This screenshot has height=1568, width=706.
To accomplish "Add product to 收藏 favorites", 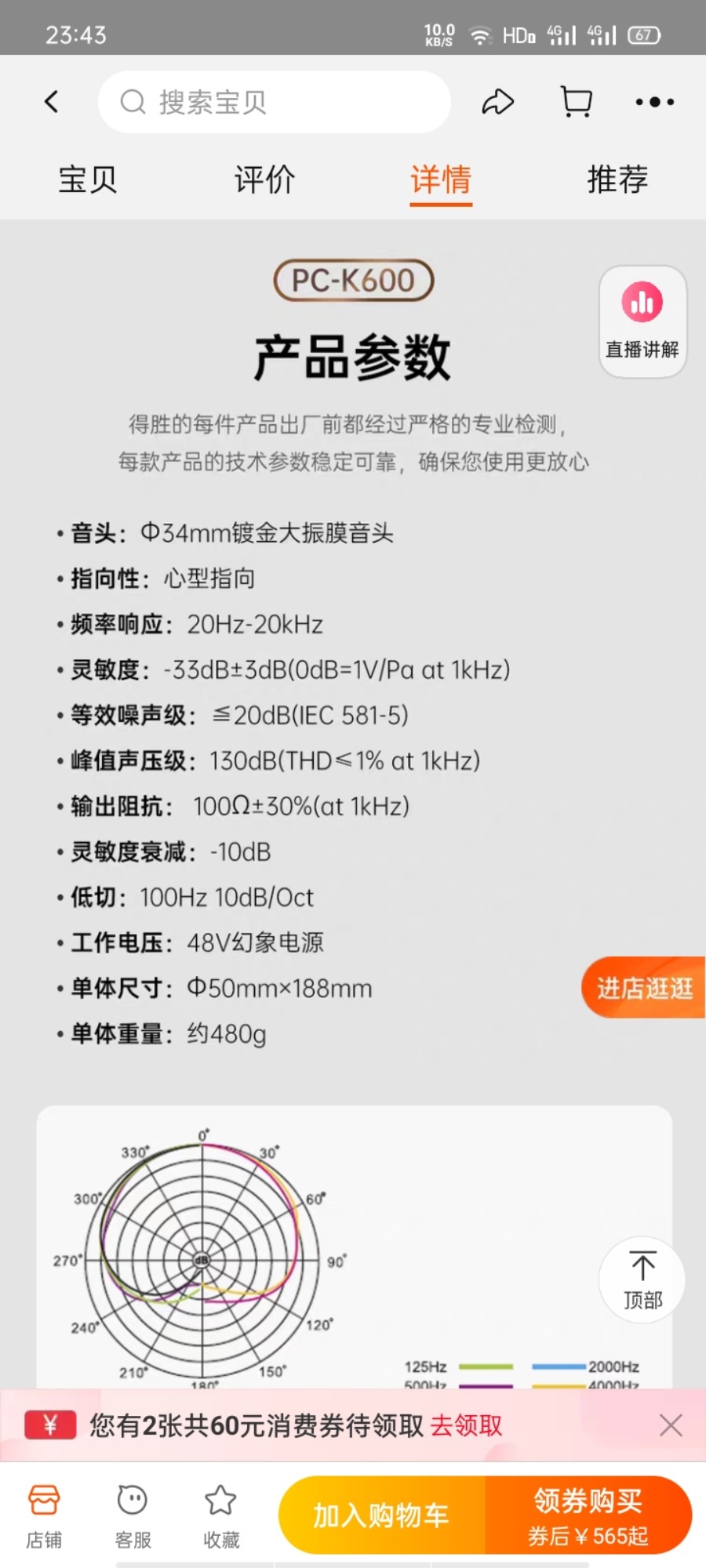I will coord(221,1515).
